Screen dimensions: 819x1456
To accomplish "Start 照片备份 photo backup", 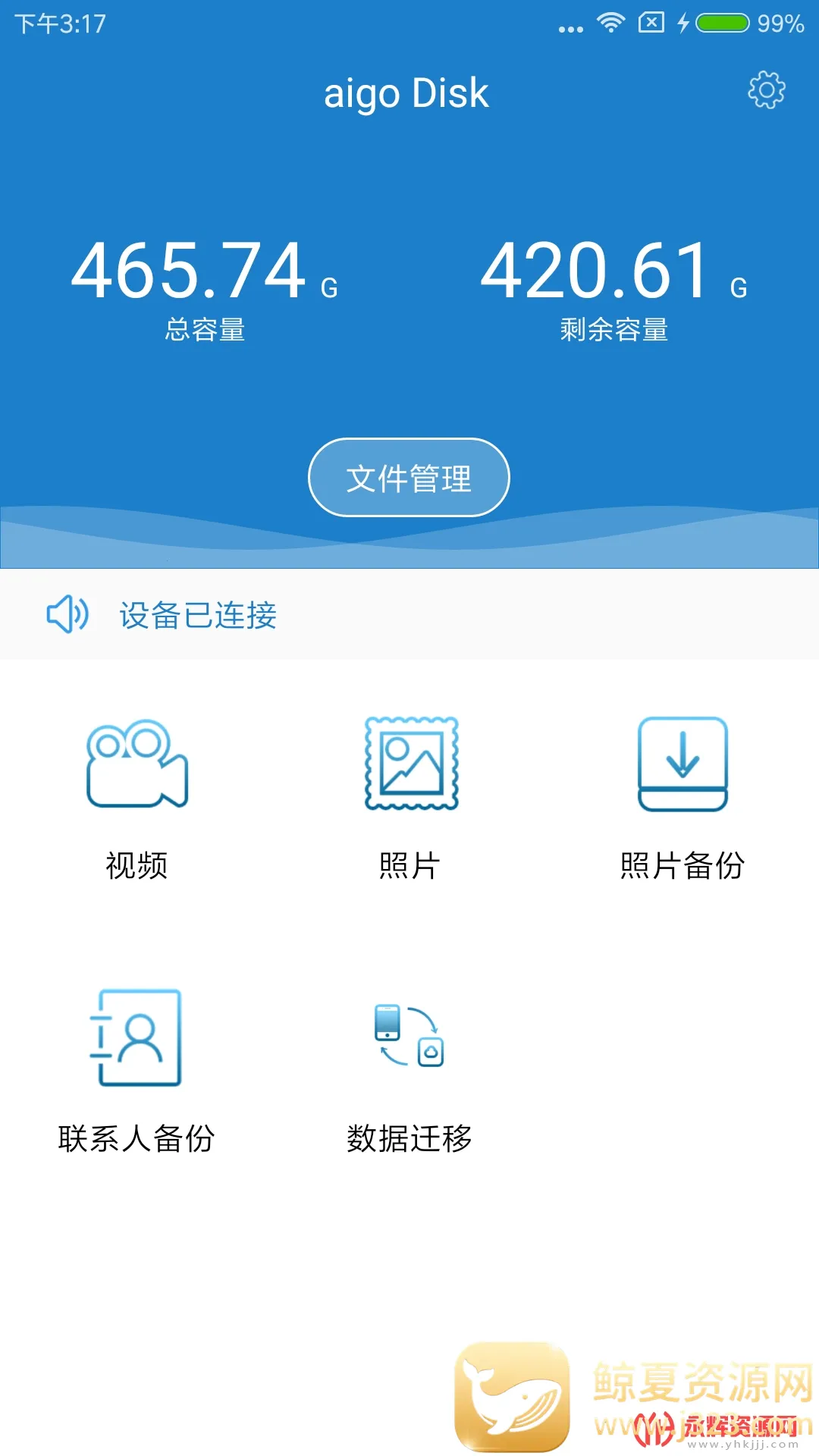I will point(682,796).
